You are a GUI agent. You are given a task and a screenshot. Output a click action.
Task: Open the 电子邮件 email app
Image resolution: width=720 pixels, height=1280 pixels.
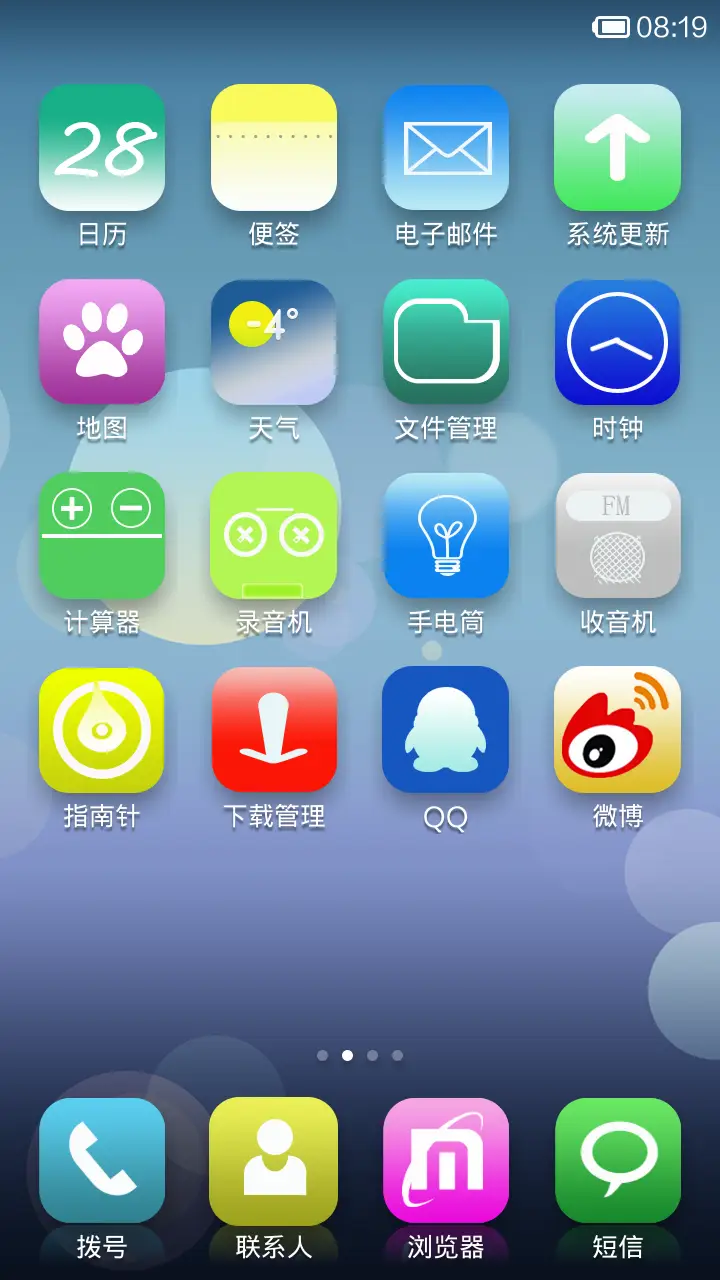coord(446,147)
